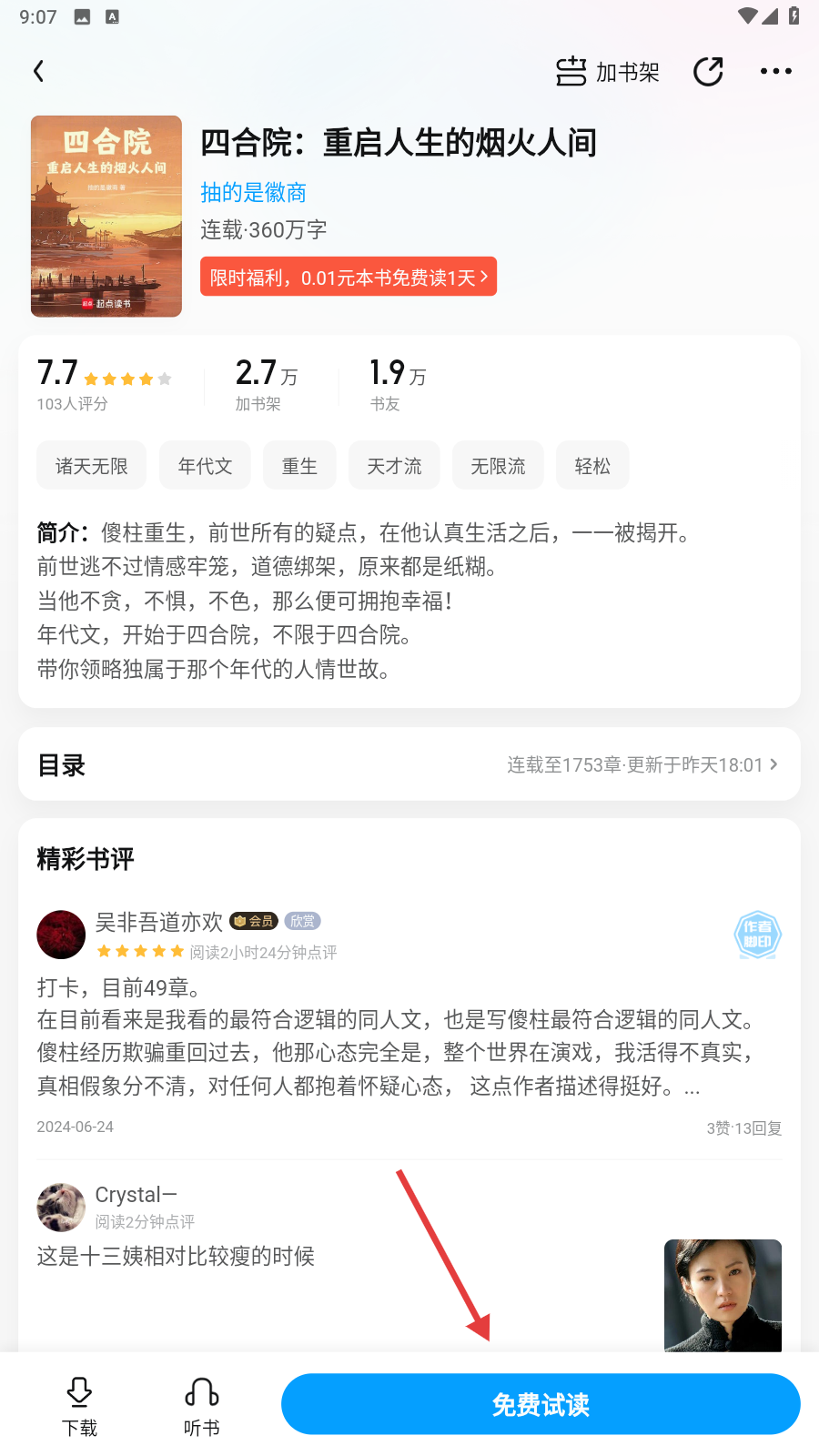Open the 目录 chapter list

click(409, 764)
